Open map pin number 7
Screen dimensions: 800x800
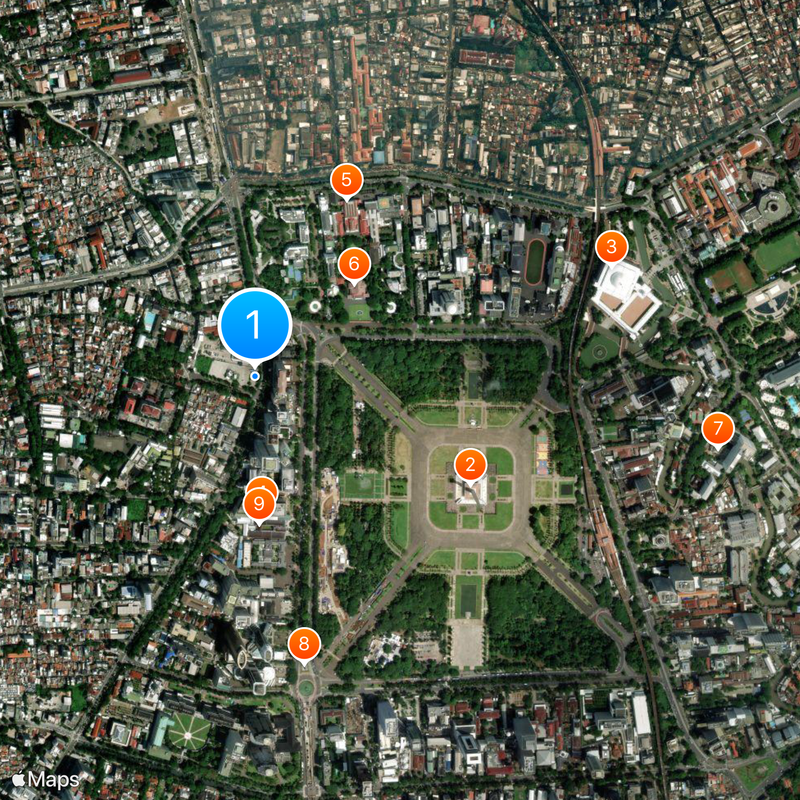pos(717,429)
